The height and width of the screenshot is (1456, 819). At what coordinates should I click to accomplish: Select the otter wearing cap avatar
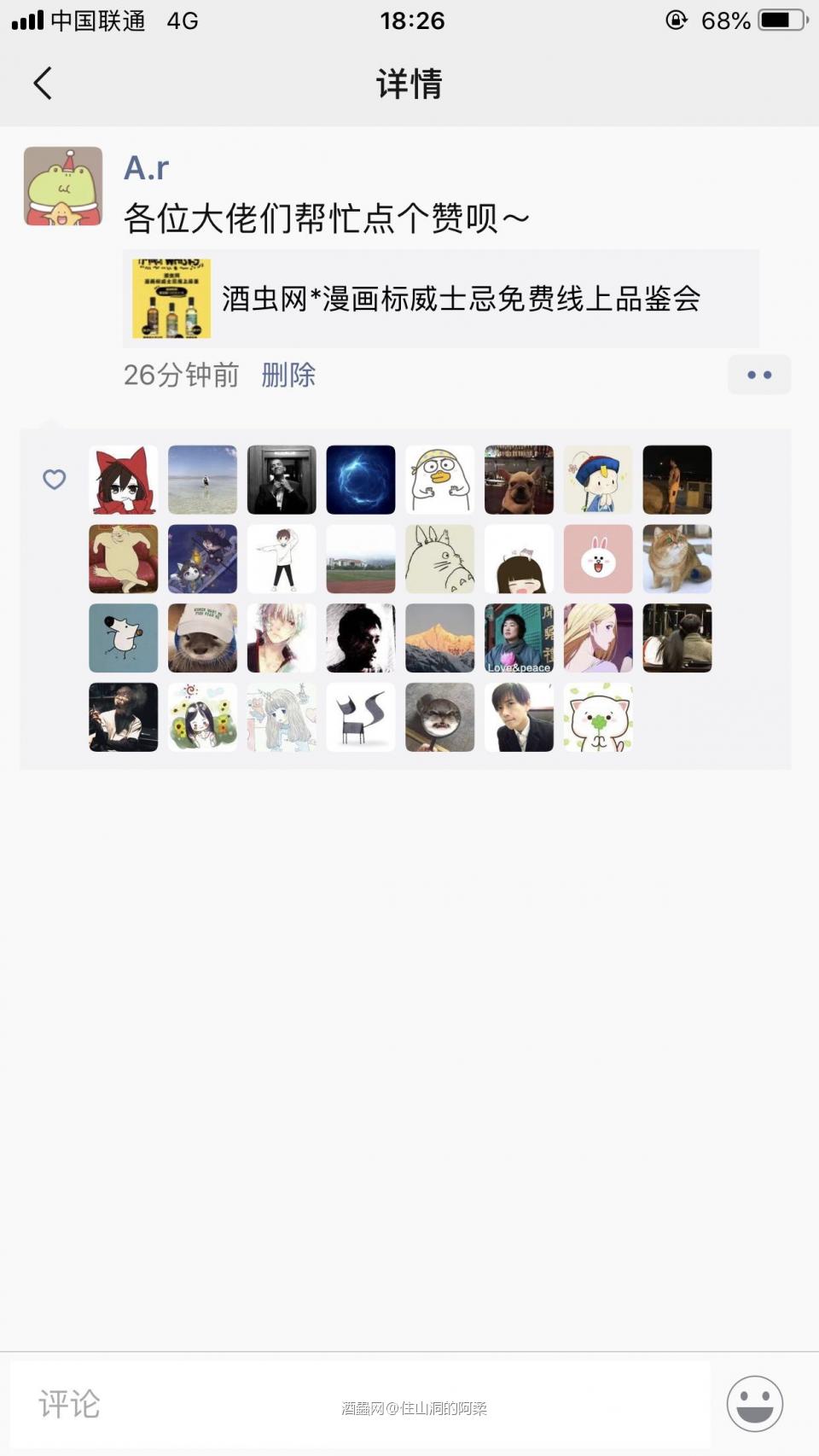click(202, 638)
